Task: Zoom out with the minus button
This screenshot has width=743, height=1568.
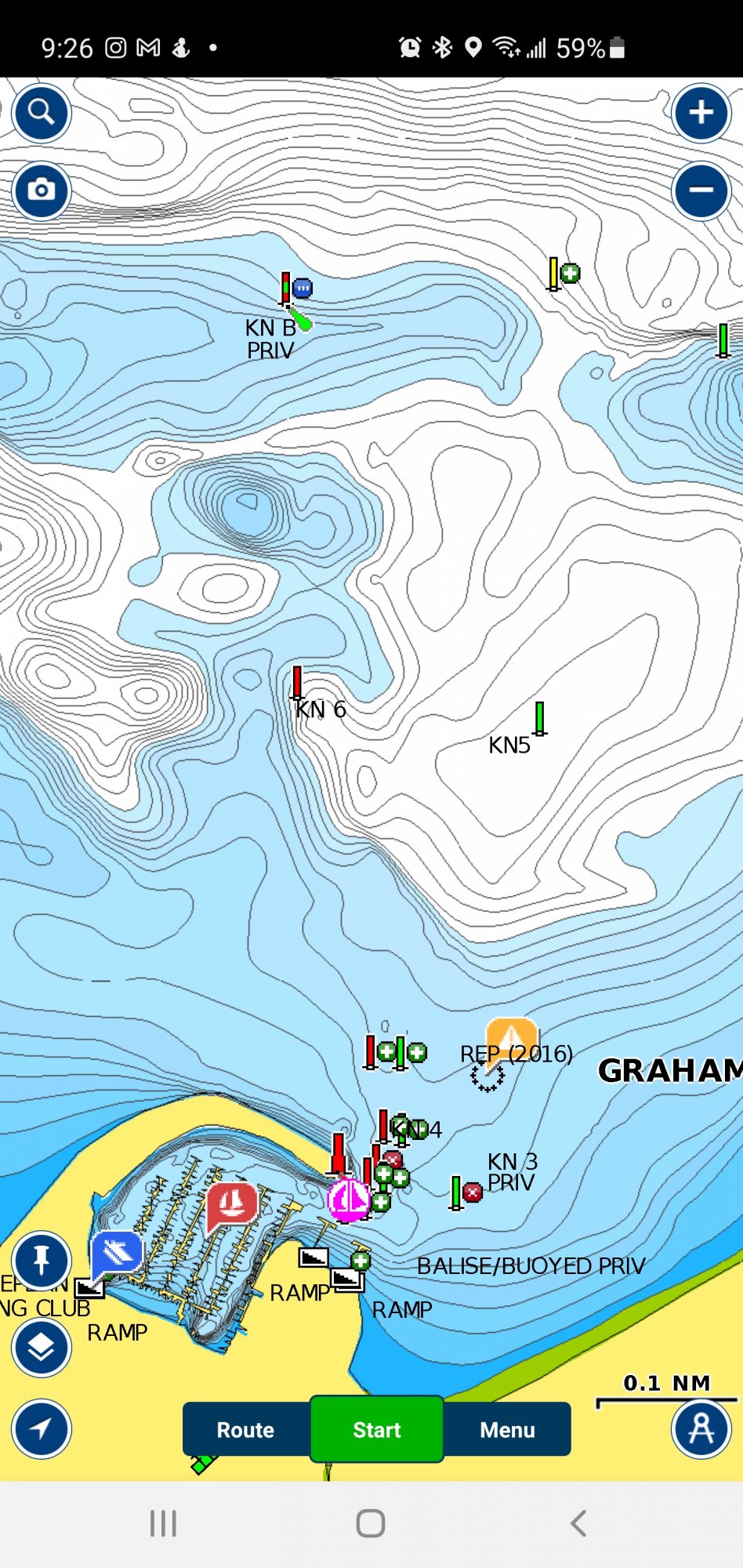Action: pyautogui.click(x=701, y=191)
